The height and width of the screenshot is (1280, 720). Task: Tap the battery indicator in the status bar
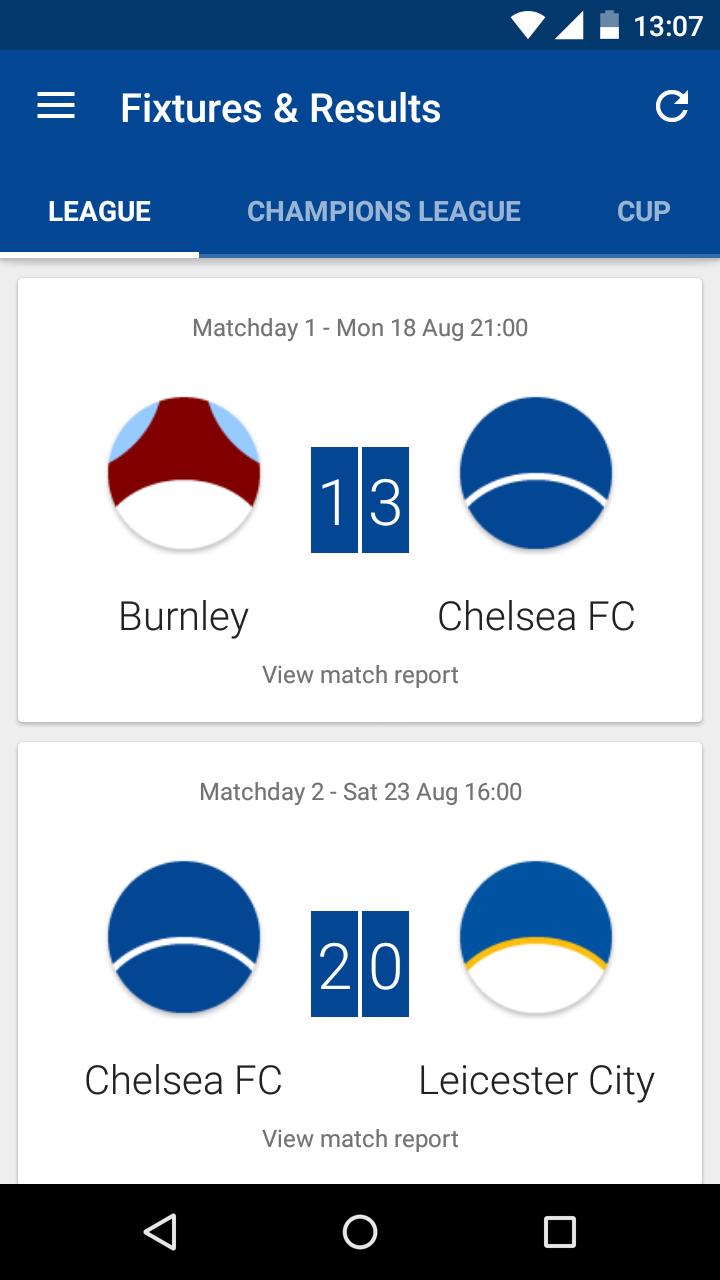pyautogui.click(x=611, y=25)
